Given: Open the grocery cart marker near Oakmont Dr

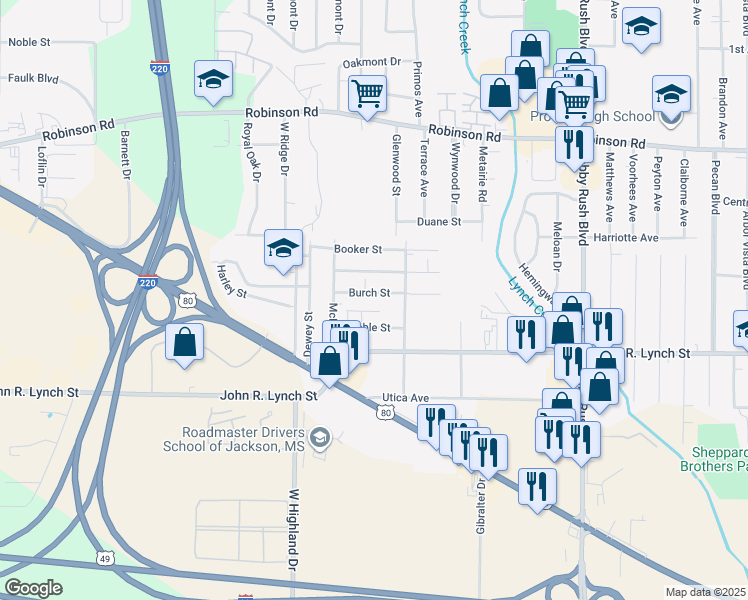Looking at the screenshot, I should pyautogui.click(x=367, y=95).
